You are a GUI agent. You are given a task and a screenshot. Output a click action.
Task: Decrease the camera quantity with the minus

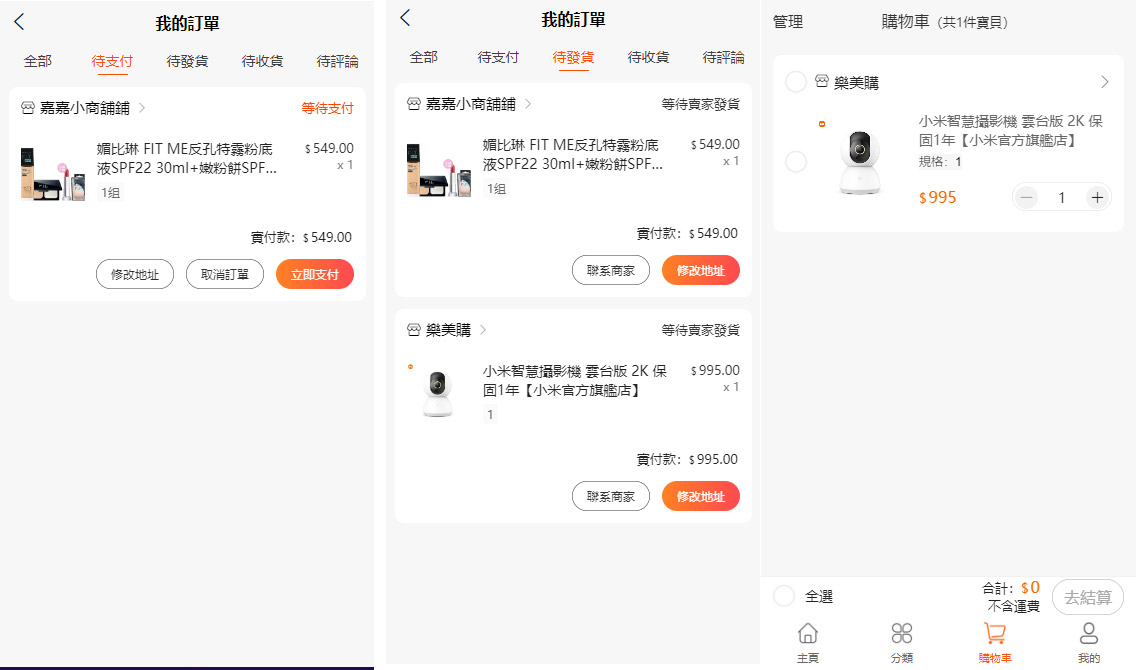[1027, 197]
